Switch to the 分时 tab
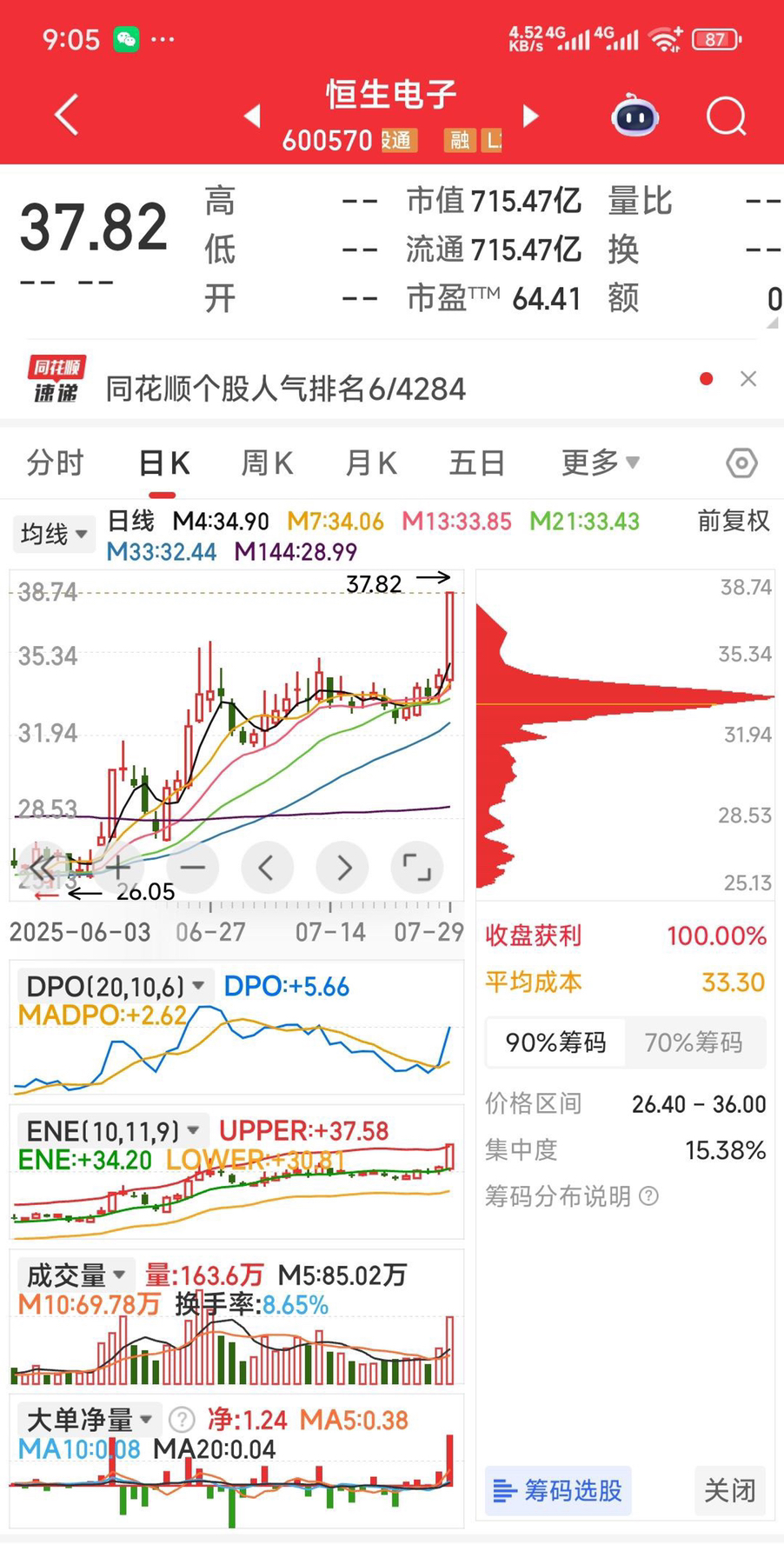 55,463
